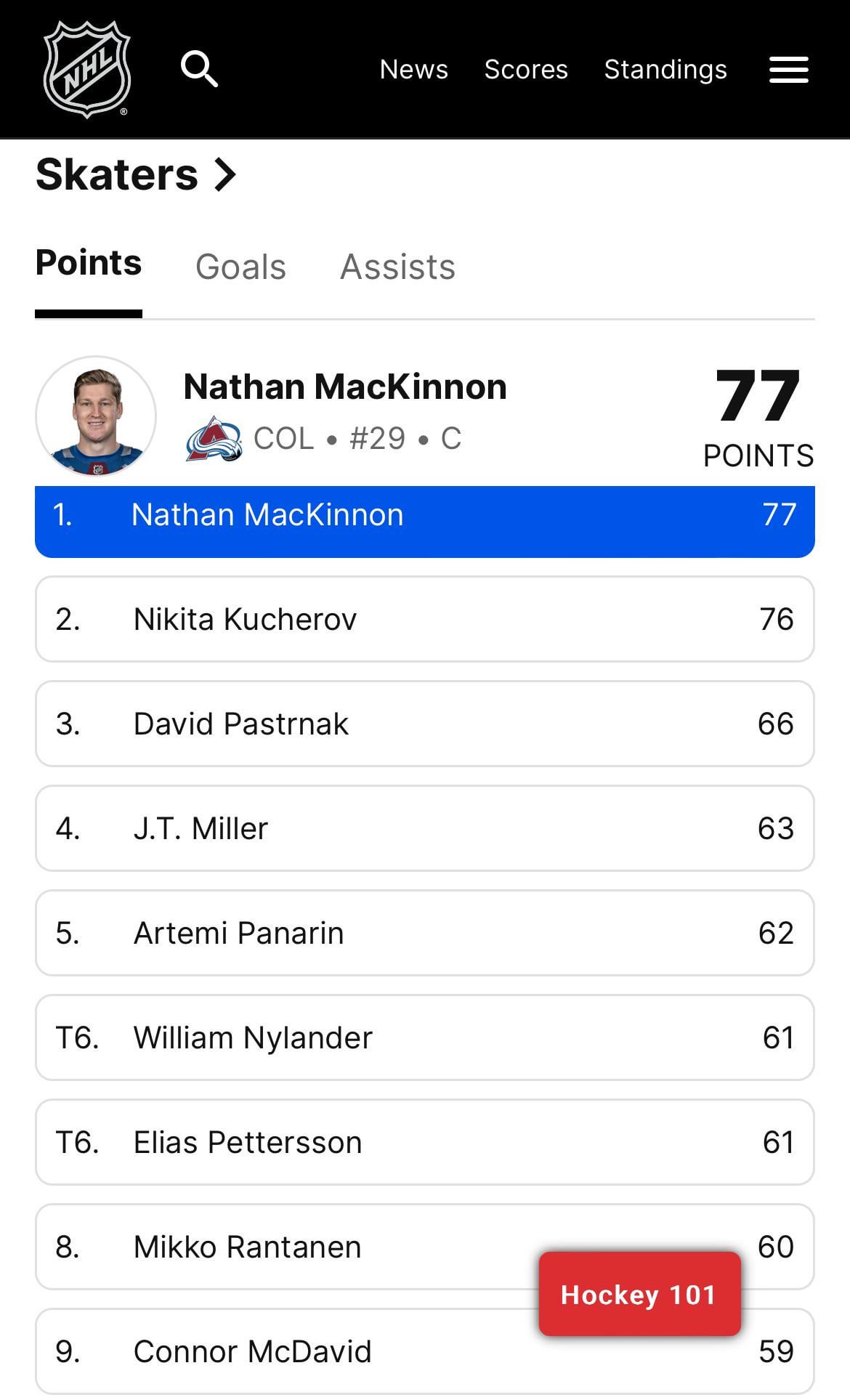The image size is (850, 1400).
Task: Open Nathan MacKinnon's player profile header
Action: point(344,387)
